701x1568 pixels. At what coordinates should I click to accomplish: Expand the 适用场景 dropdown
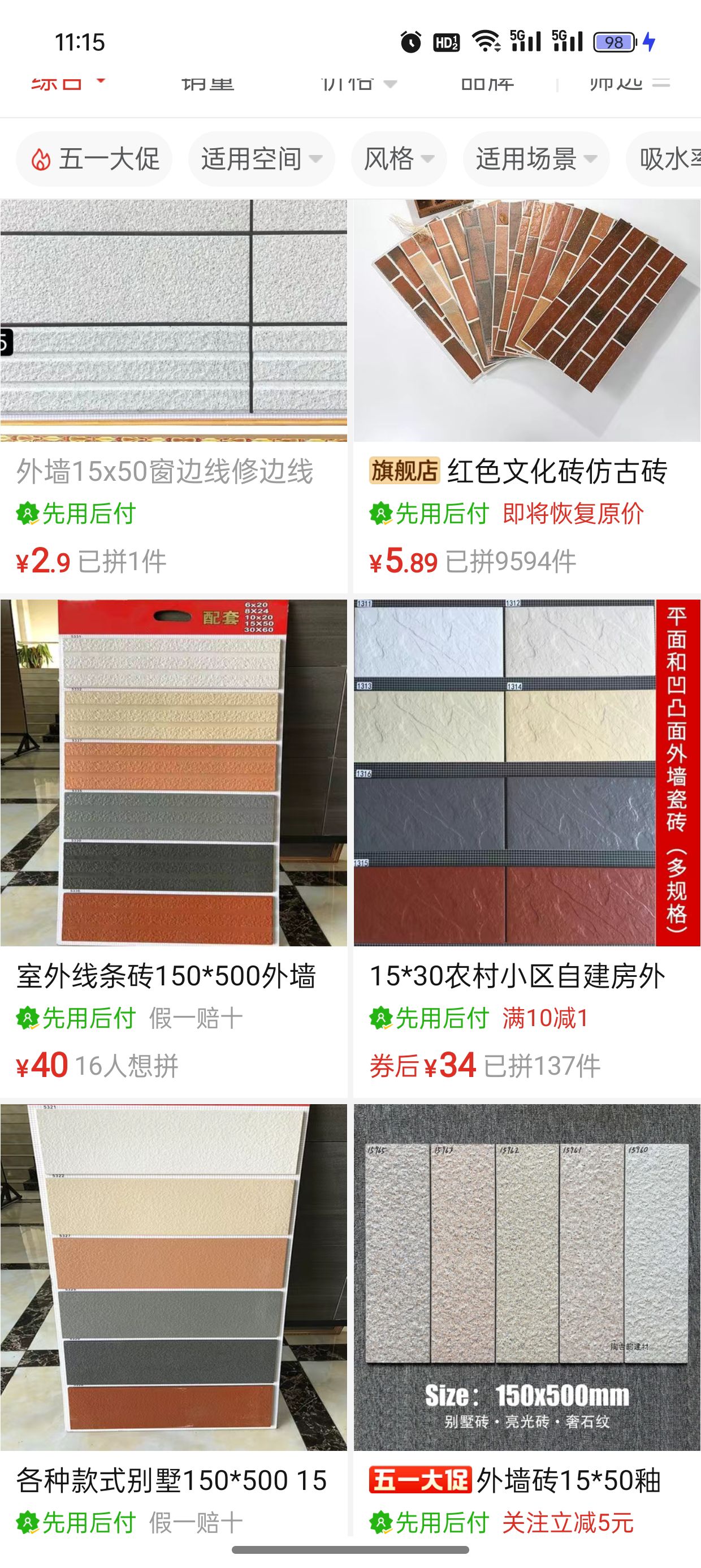point(535,159)
